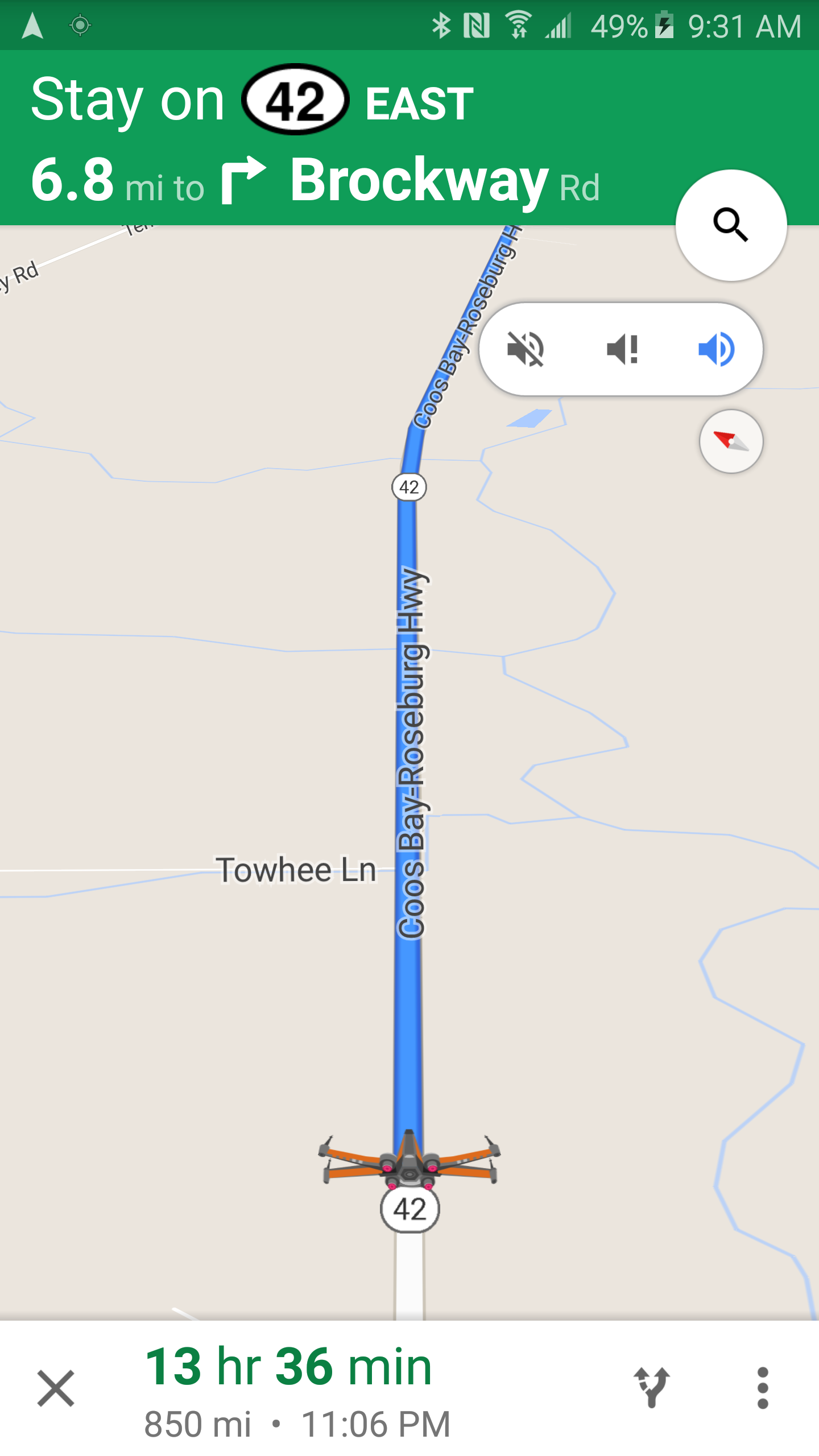Open search along route
Screen dimensions: 819x1456
coord(731,225)
